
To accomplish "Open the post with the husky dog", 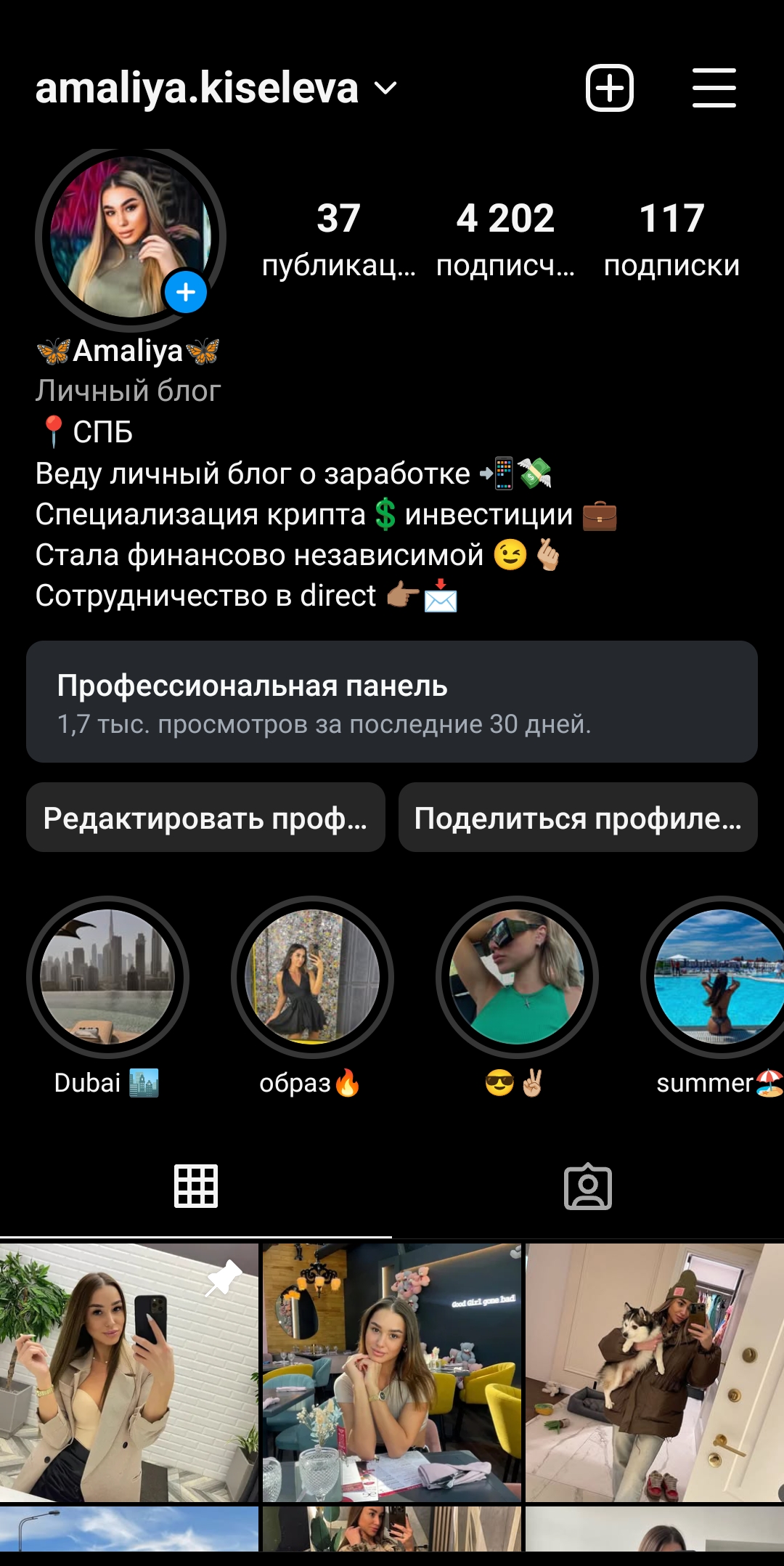I will 653,1373.
